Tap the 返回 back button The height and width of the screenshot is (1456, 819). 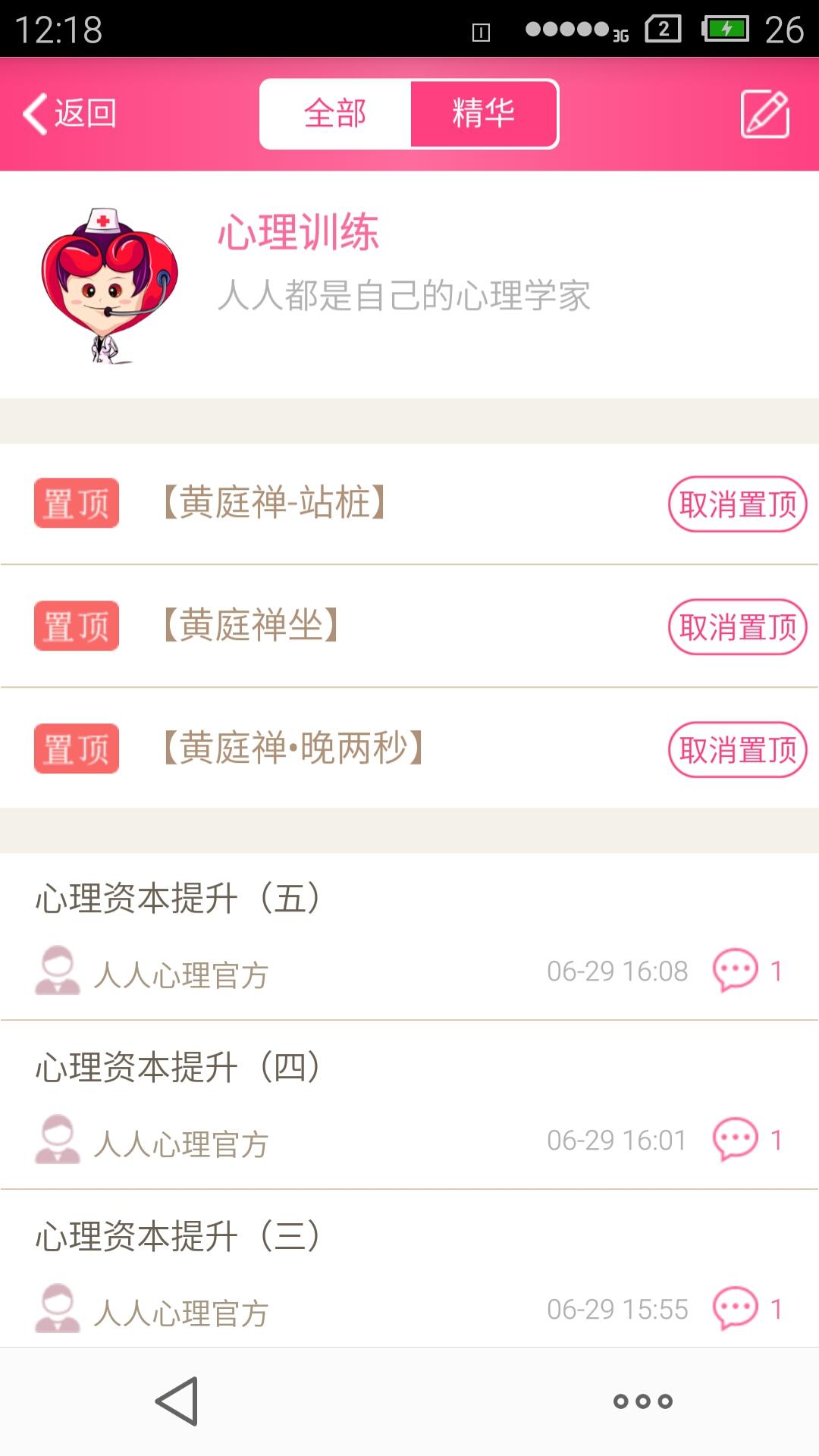point(70,114)
